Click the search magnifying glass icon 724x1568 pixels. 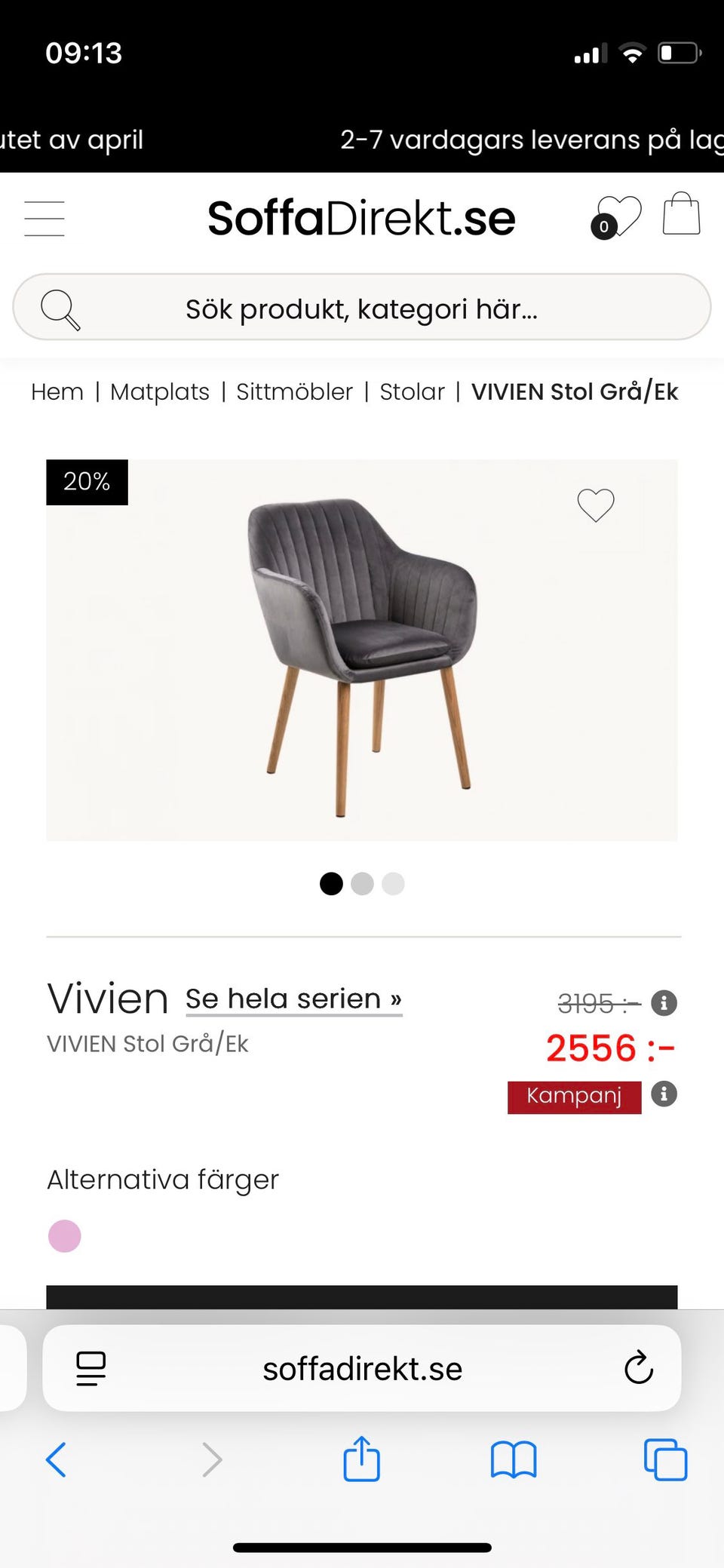click(x=60, y=308)
